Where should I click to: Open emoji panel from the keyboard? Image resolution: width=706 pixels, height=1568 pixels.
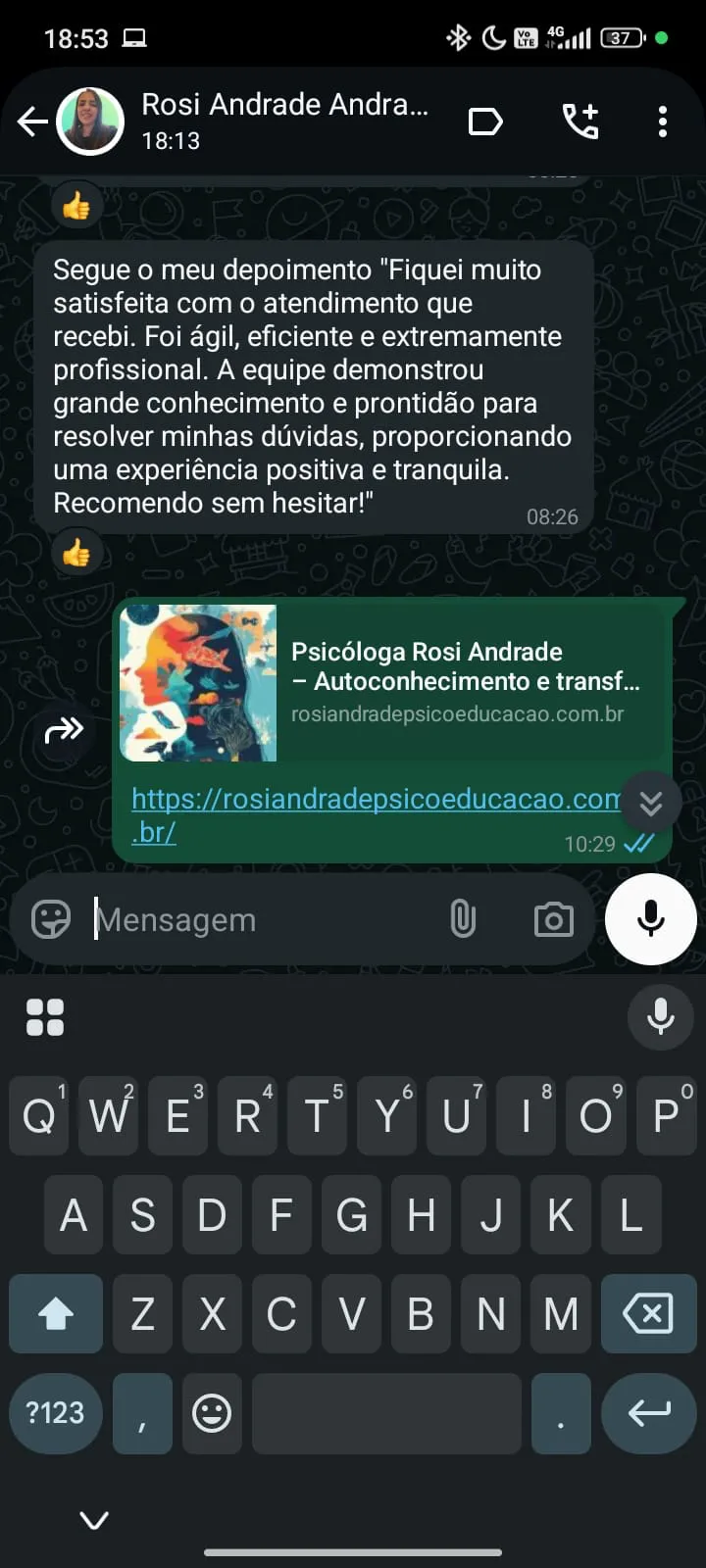click(x=212, y=1413)
